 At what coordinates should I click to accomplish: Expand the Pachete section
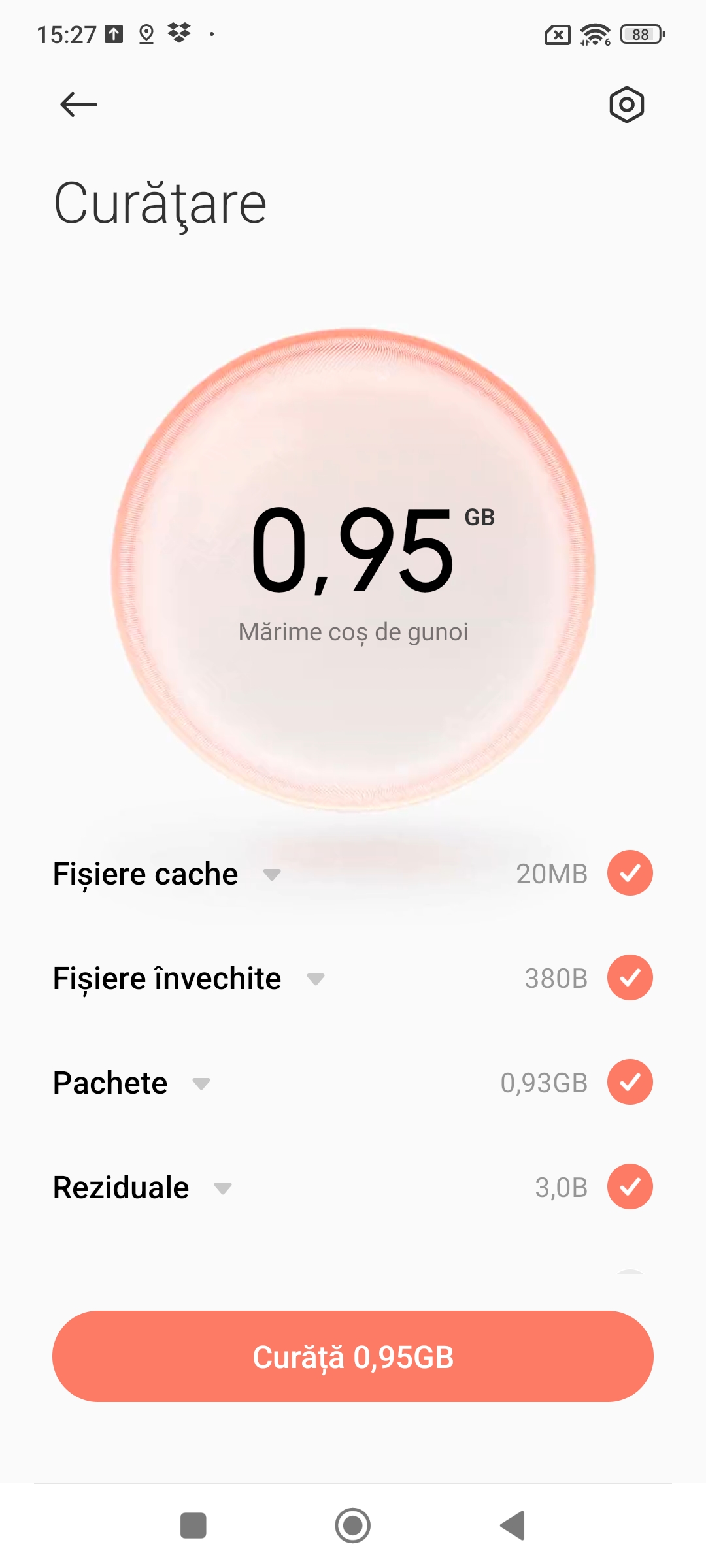pyautogui.click(x=201, y=1083)
